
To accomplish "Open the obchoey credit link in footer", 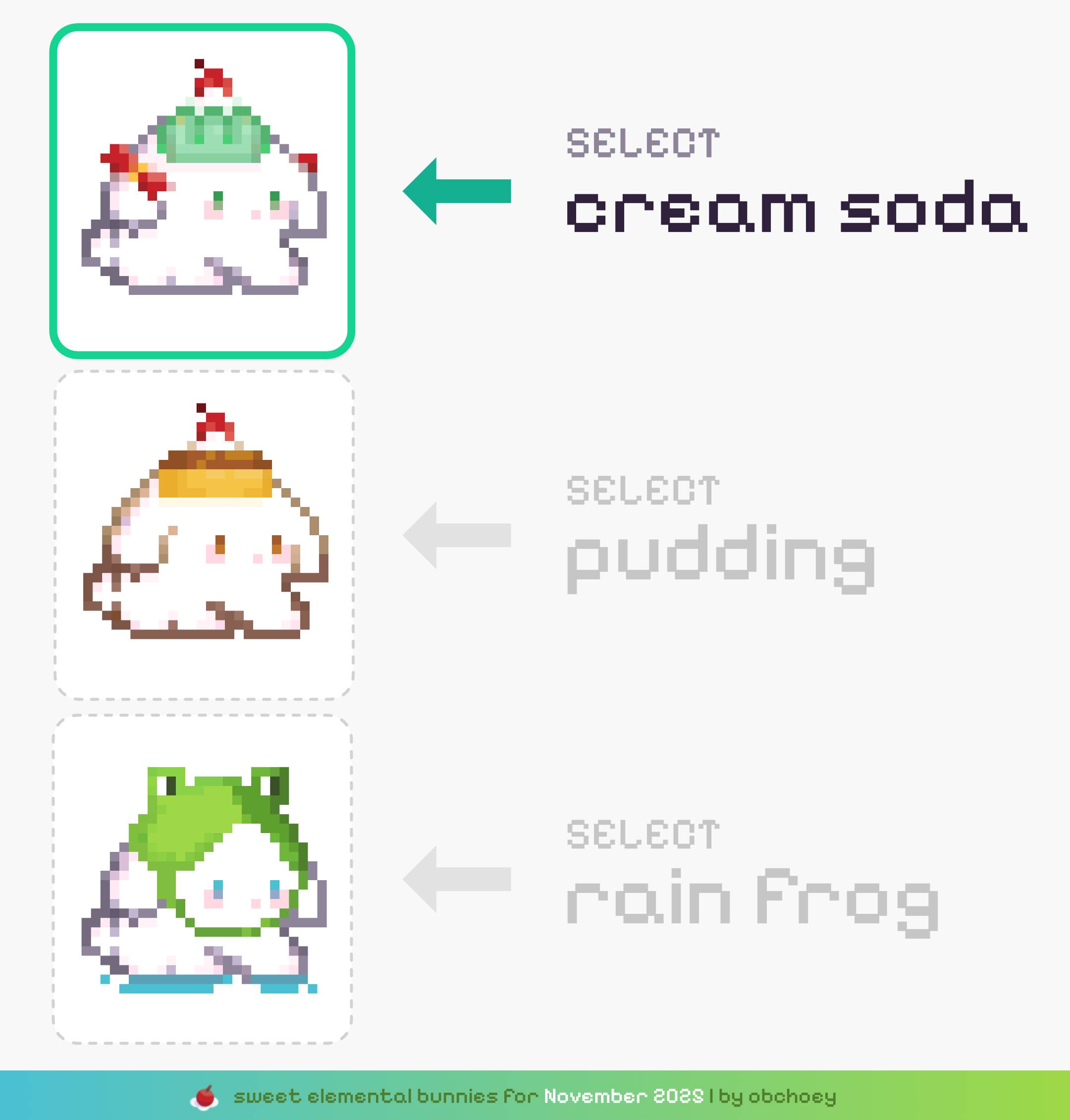I will click(792, 1096).
